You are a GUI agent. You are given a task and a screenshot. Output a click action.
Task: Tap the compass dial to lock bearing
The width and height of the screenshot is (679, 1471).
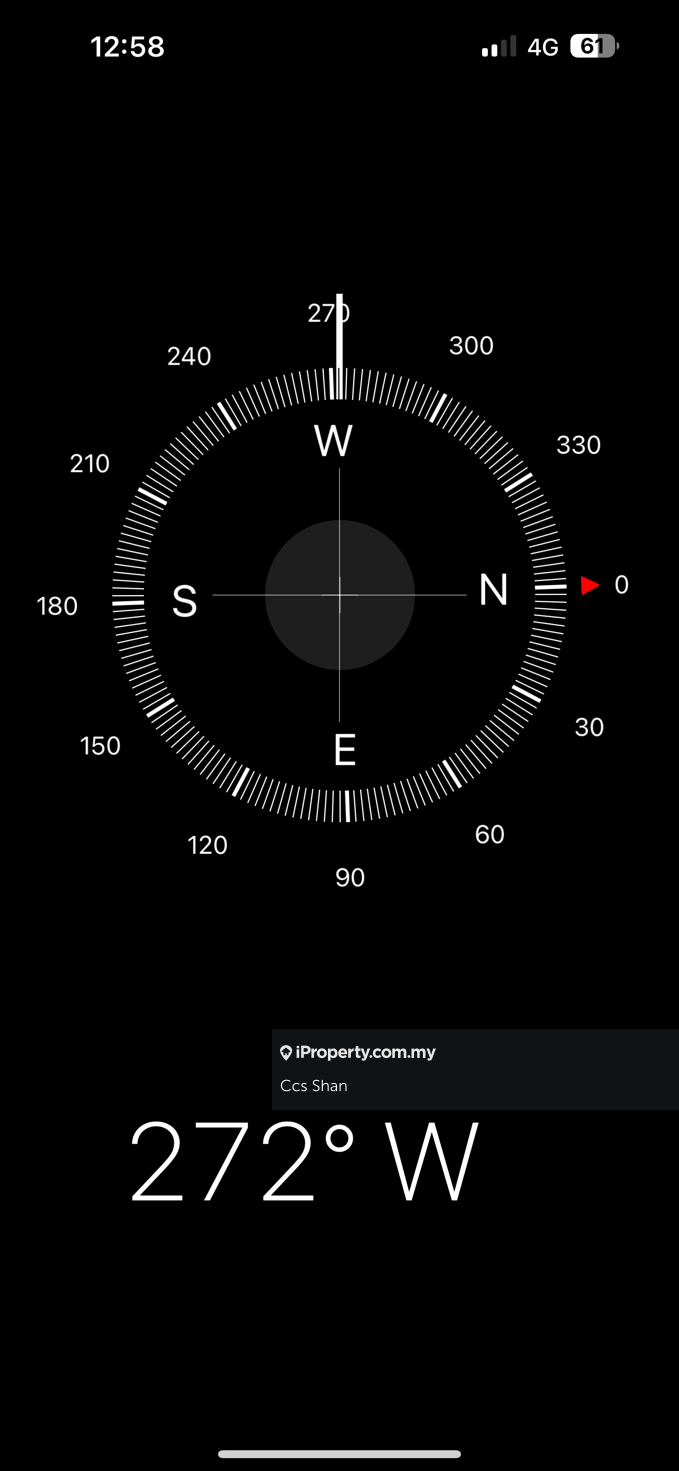pyautogui.click(x=340, y=595)
